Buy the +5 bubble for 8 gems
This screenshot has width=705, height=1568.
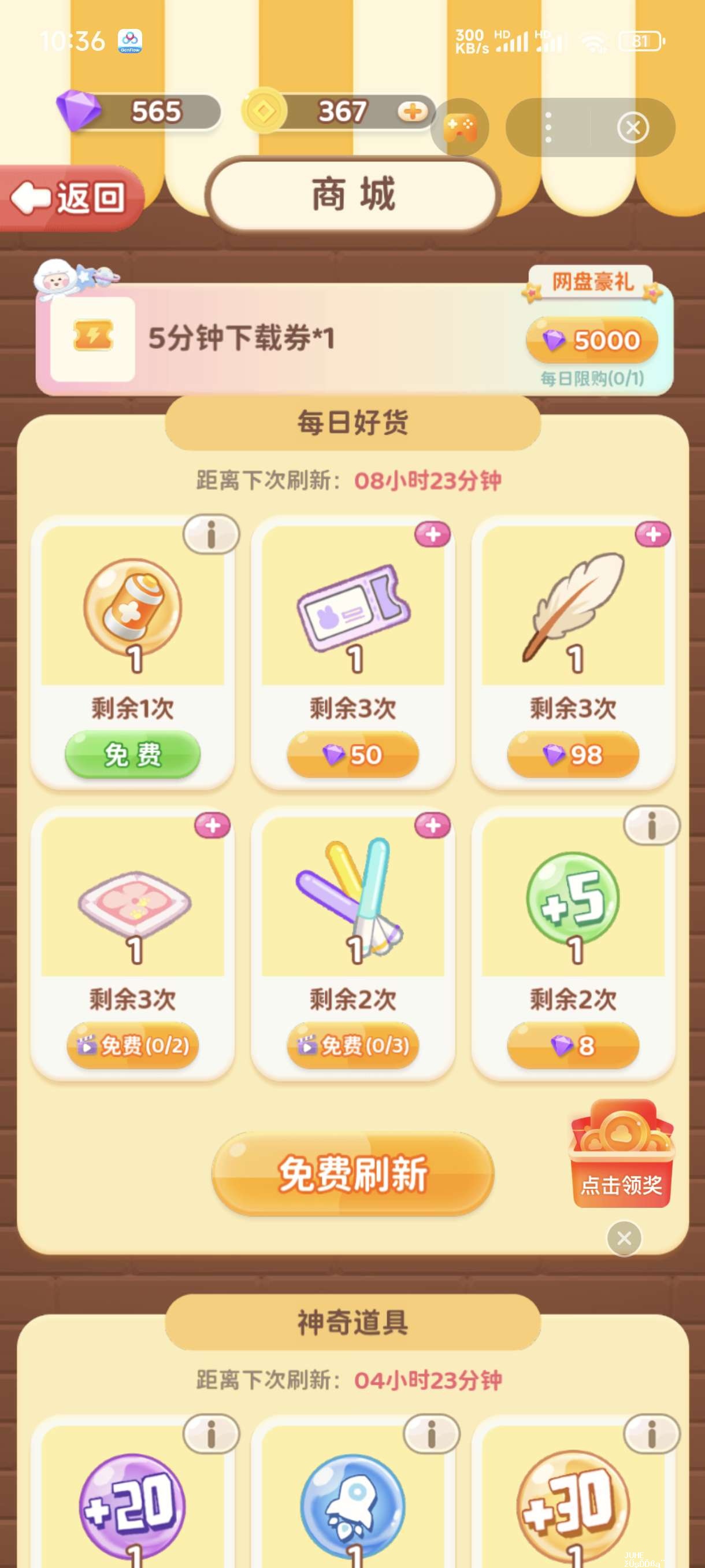click(x=573, y=1046)
